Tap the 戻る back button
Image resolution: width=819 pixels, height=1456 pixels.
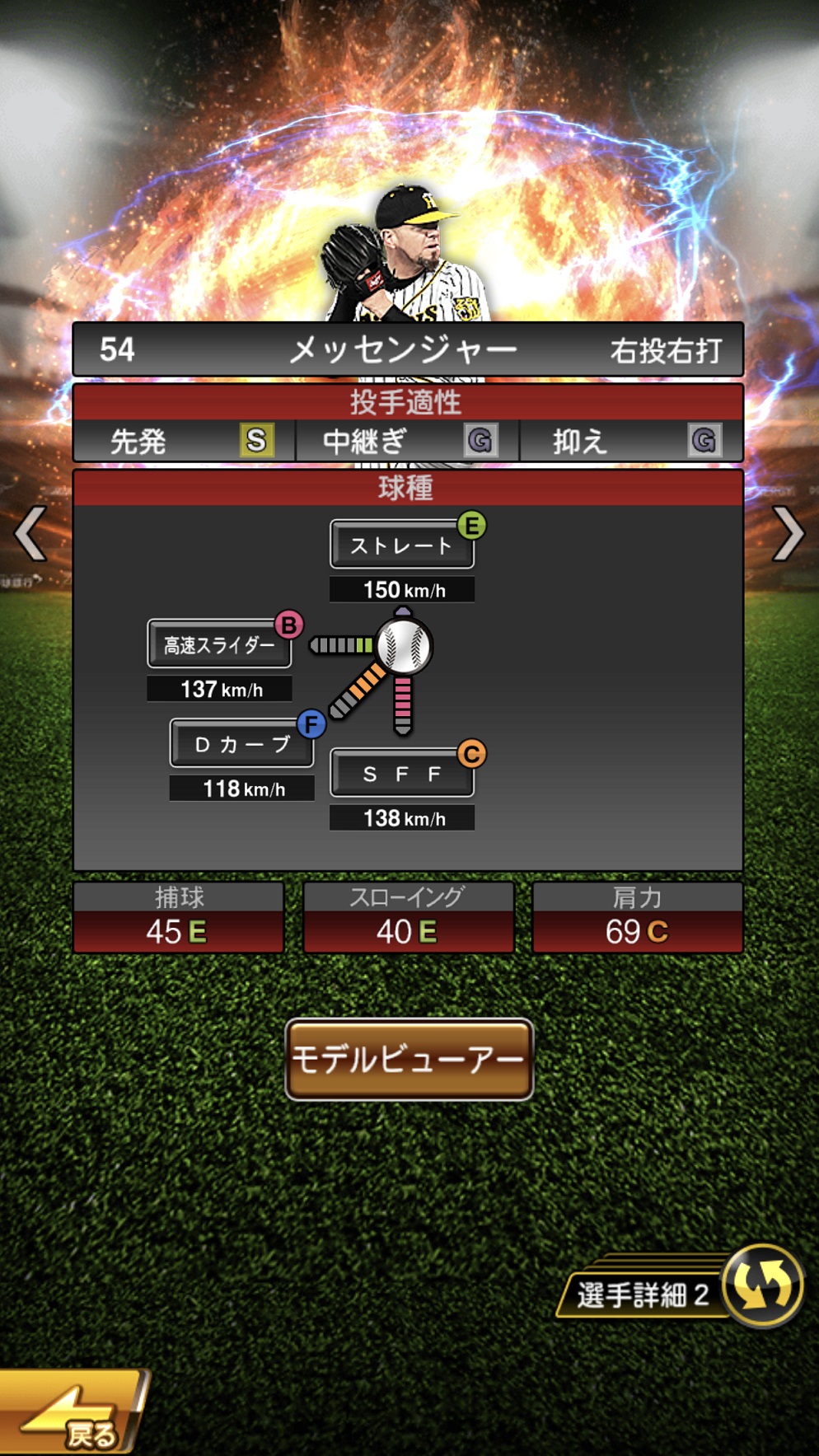(73, 1412)
